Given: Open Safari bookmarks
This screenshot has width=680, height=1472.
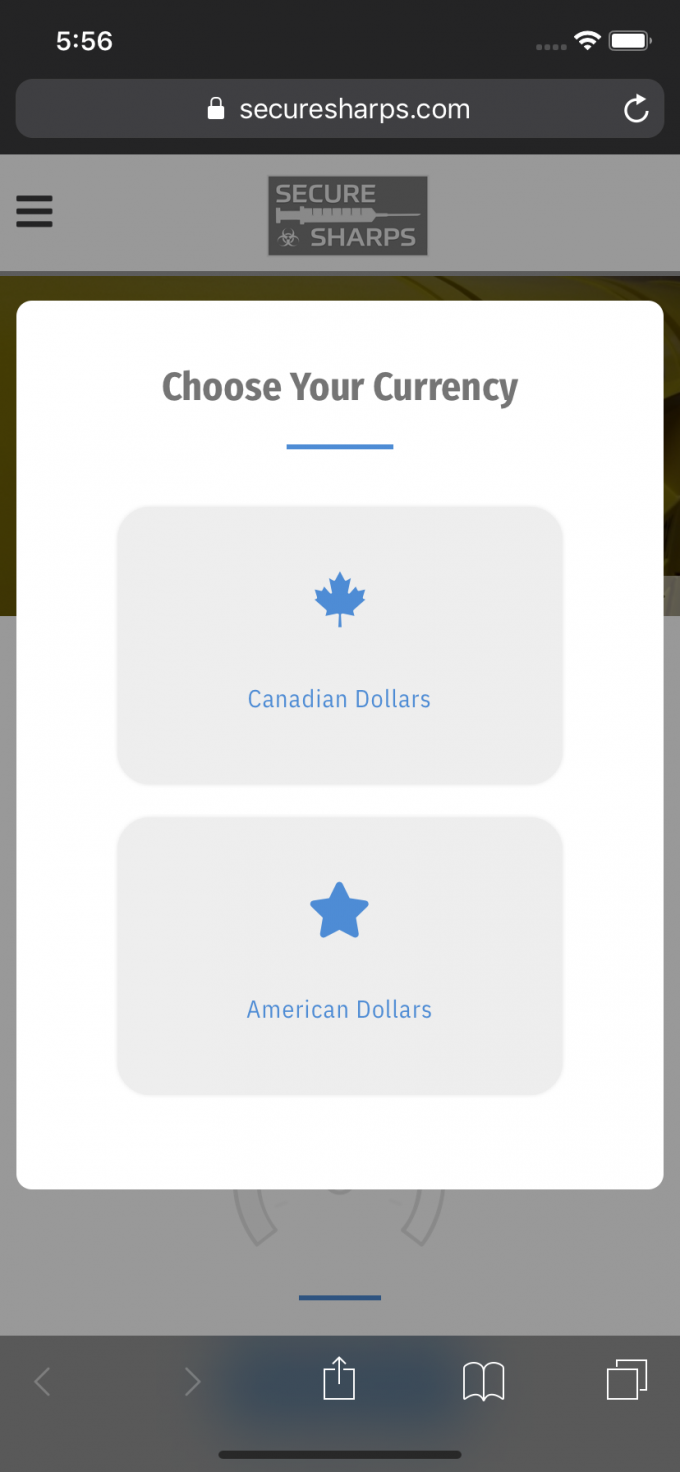Looking at the screenshot, I should 484,1381.
